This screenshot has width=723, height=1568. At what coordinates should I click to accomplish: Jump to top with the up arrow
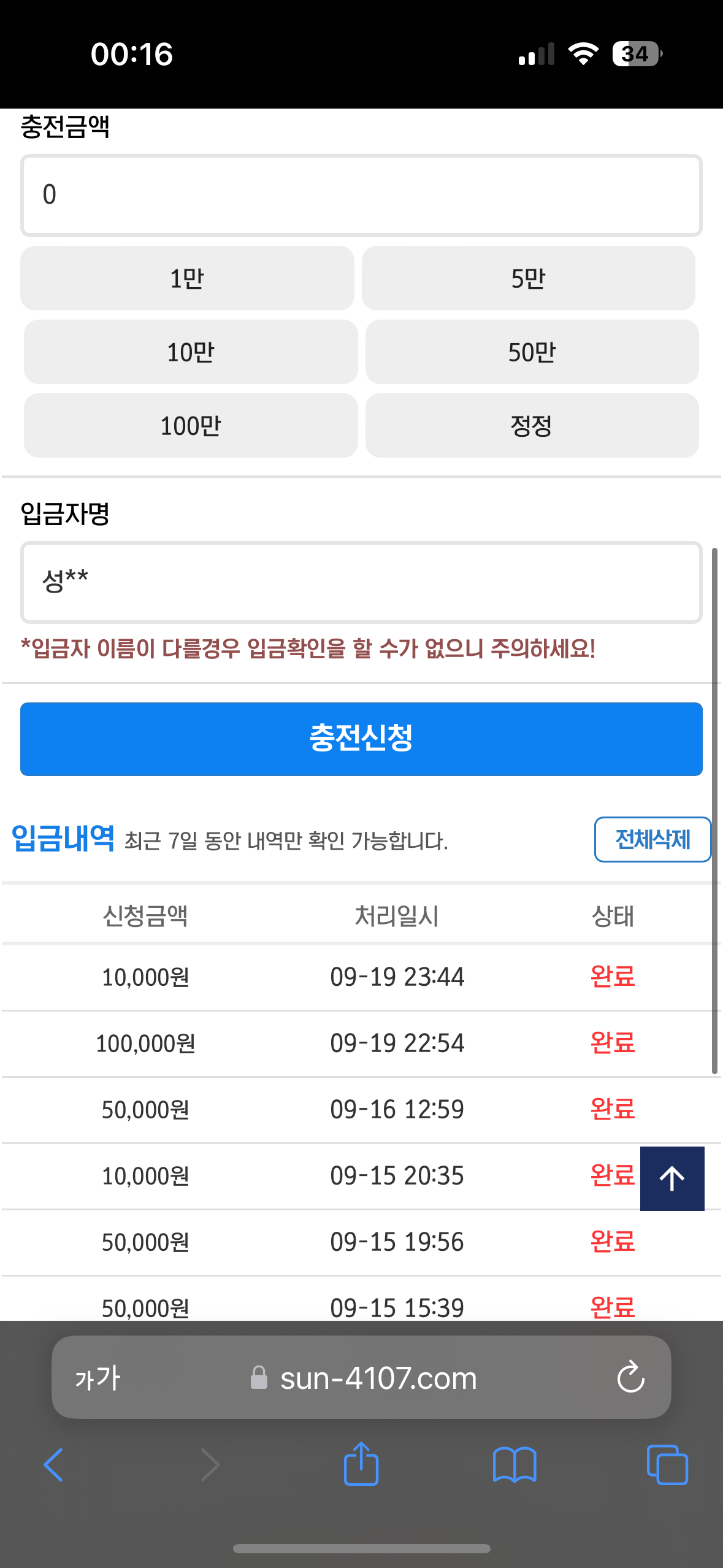tap(672, 1178)
